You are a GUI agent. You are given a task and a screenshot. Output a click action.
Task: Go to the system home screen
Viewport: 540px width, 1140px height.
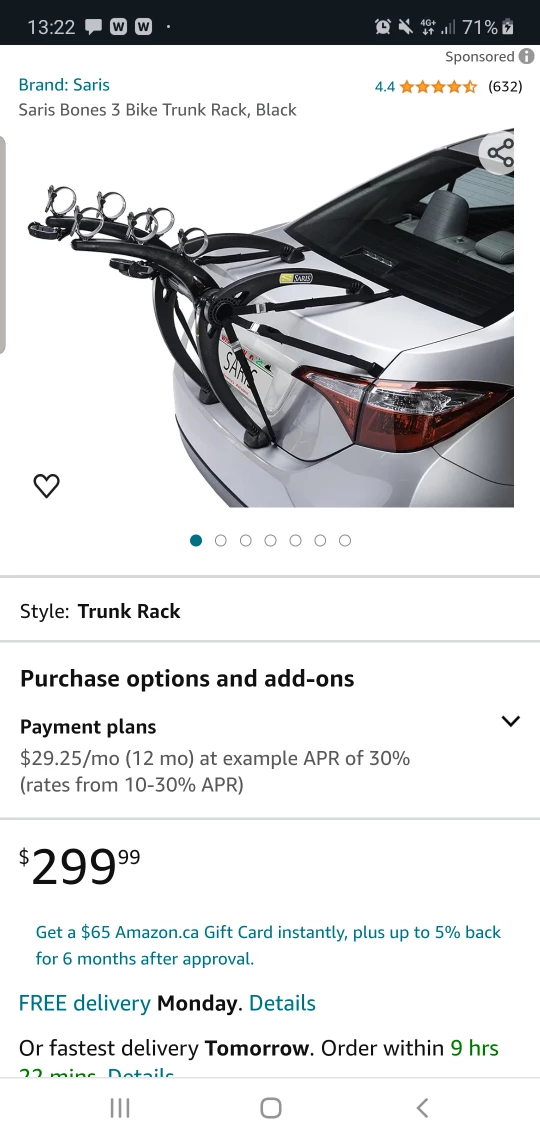click(x=270, y=1107)
